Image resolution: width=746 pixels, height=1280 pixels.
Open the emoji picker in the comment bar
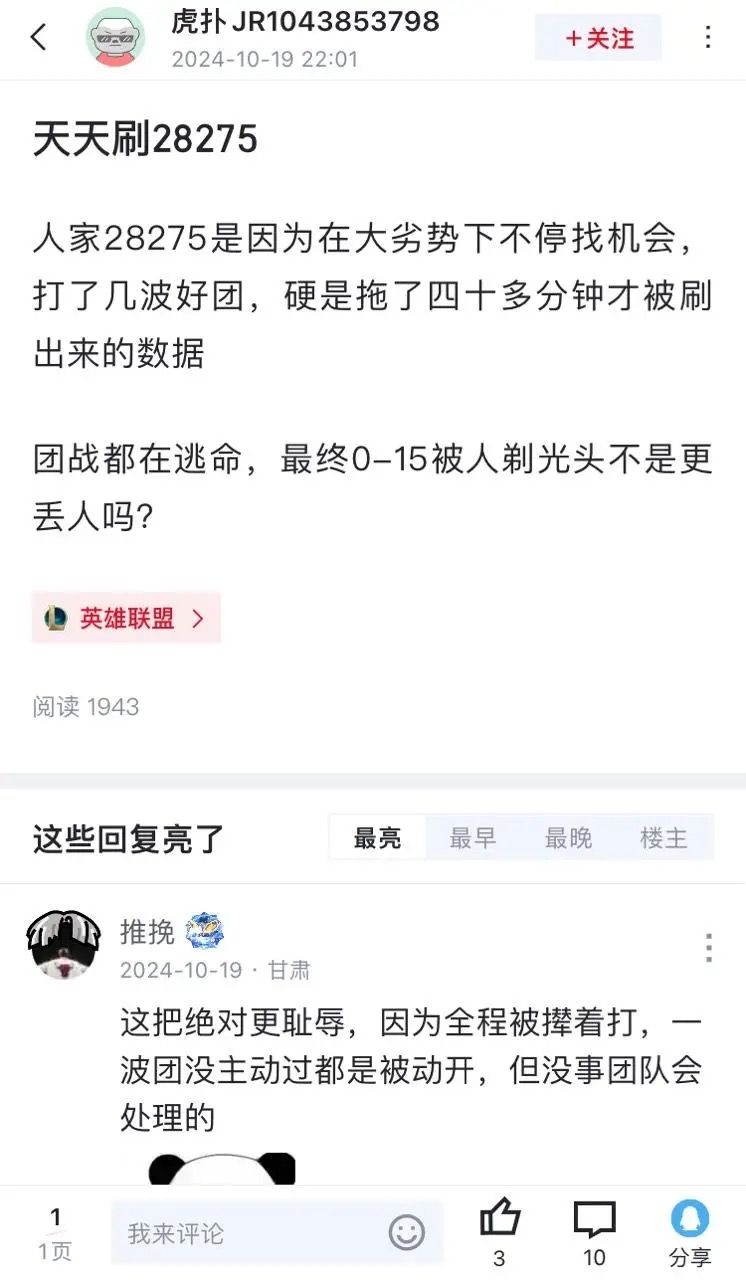408,1233
